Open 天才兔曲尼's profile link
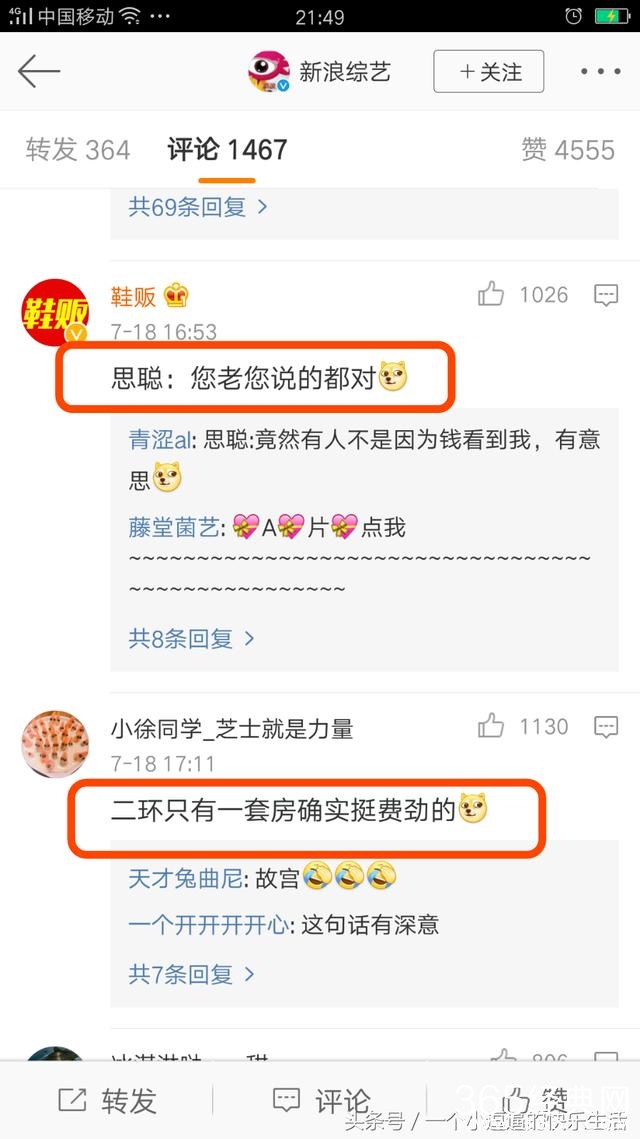This screenshot has width=640, height=1139. coord(185,879)
